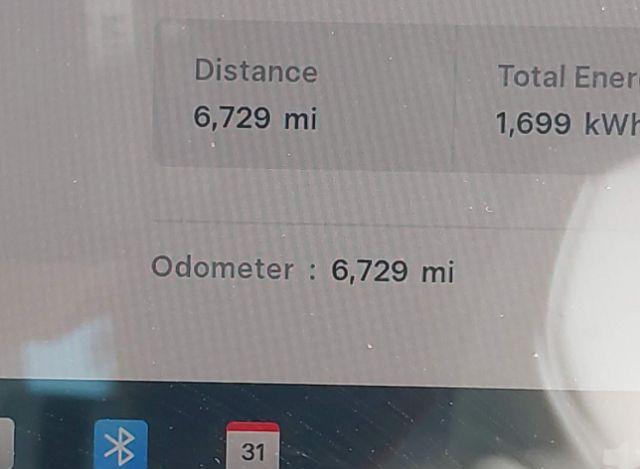Open the Calendar app icon

click(253, 446)
